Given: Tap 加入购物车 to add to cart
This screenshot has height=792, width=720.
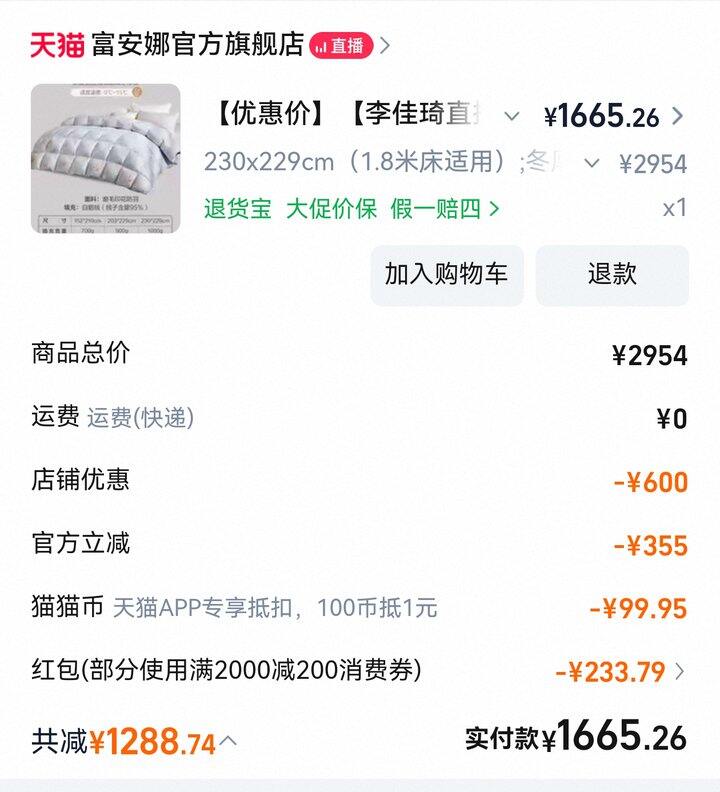Looking at the screenshot, I should [x=446, y=275].
